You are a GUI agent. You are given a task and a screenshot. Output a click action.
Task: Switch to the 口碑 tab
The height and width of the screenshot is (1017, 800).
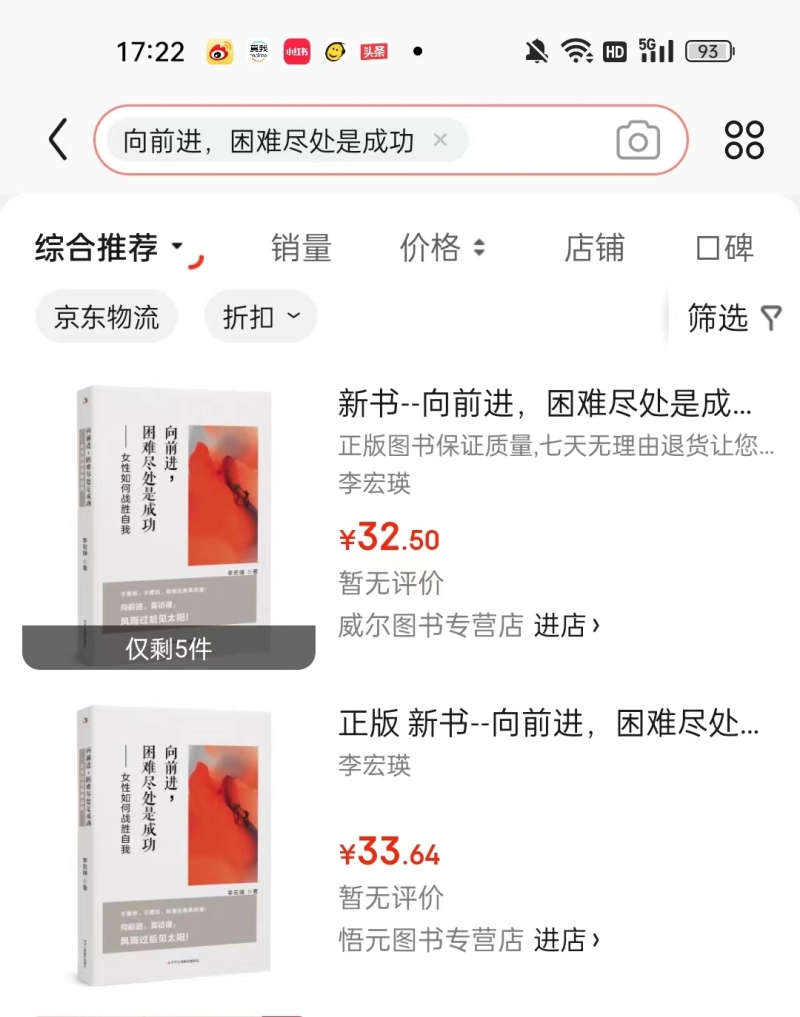725,247
